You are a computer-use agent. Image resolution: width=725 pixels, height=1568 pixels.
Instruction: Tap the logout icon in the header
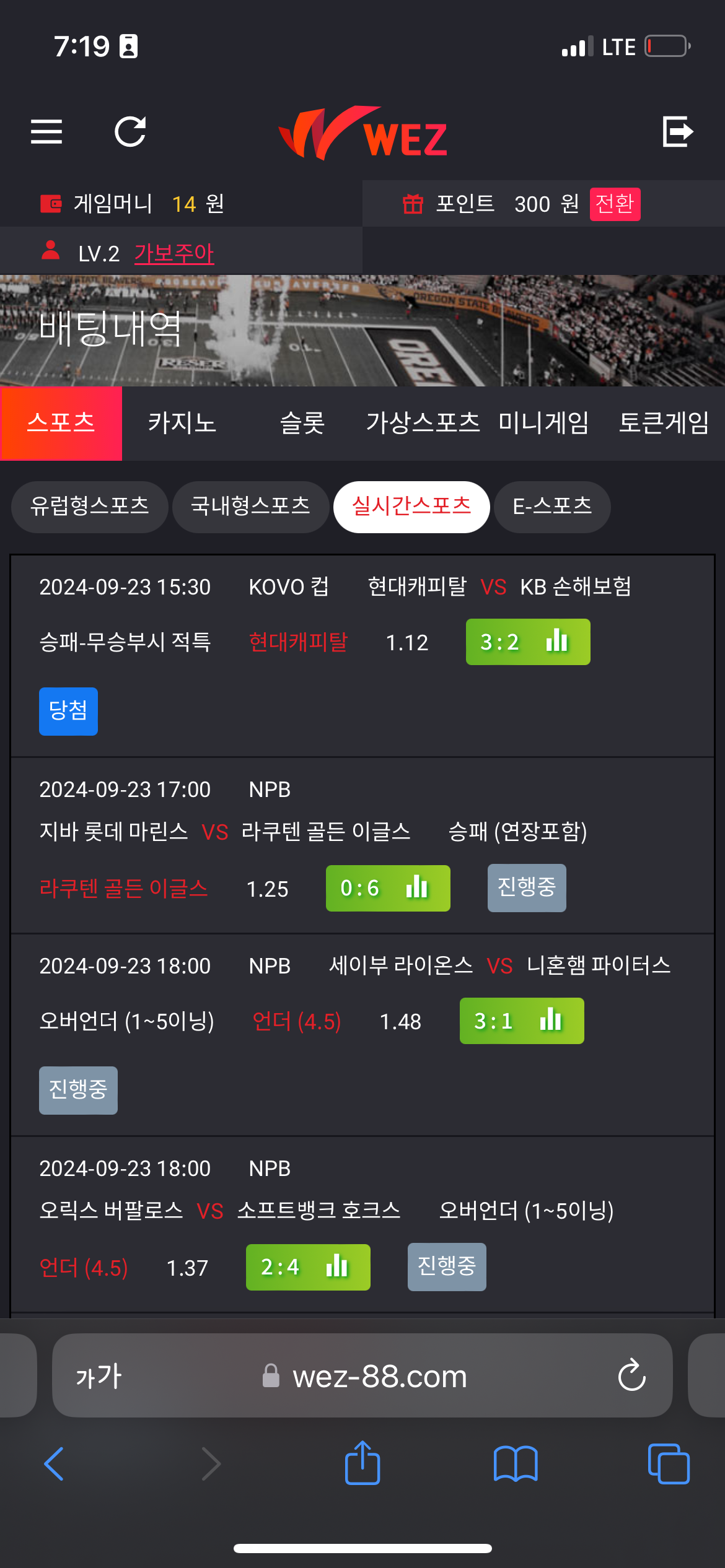678,131
